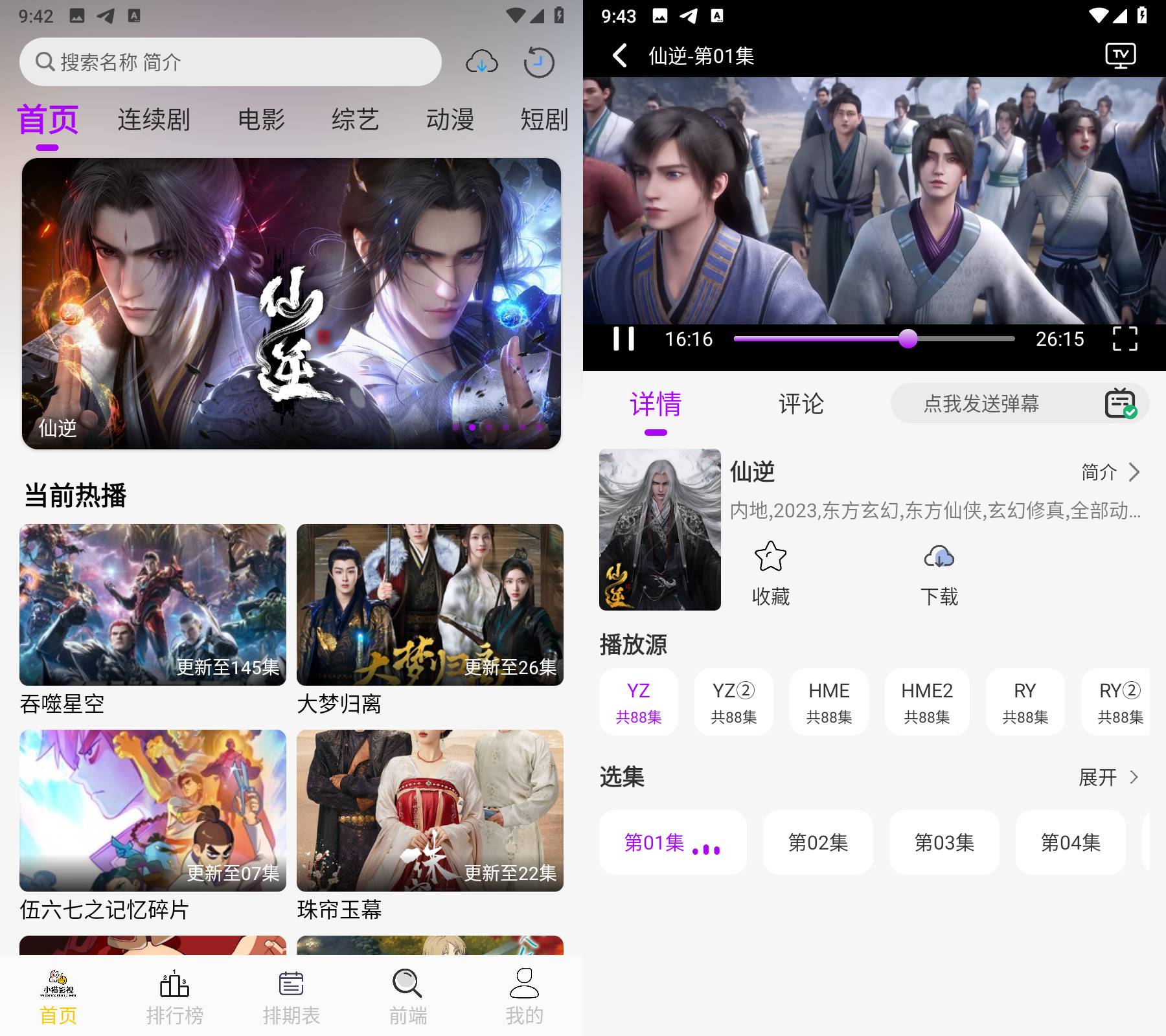The width and height of the screenshot is (1166, 1036).
Task: Switch to the 连续剧 tab
Action: [154, 120]
